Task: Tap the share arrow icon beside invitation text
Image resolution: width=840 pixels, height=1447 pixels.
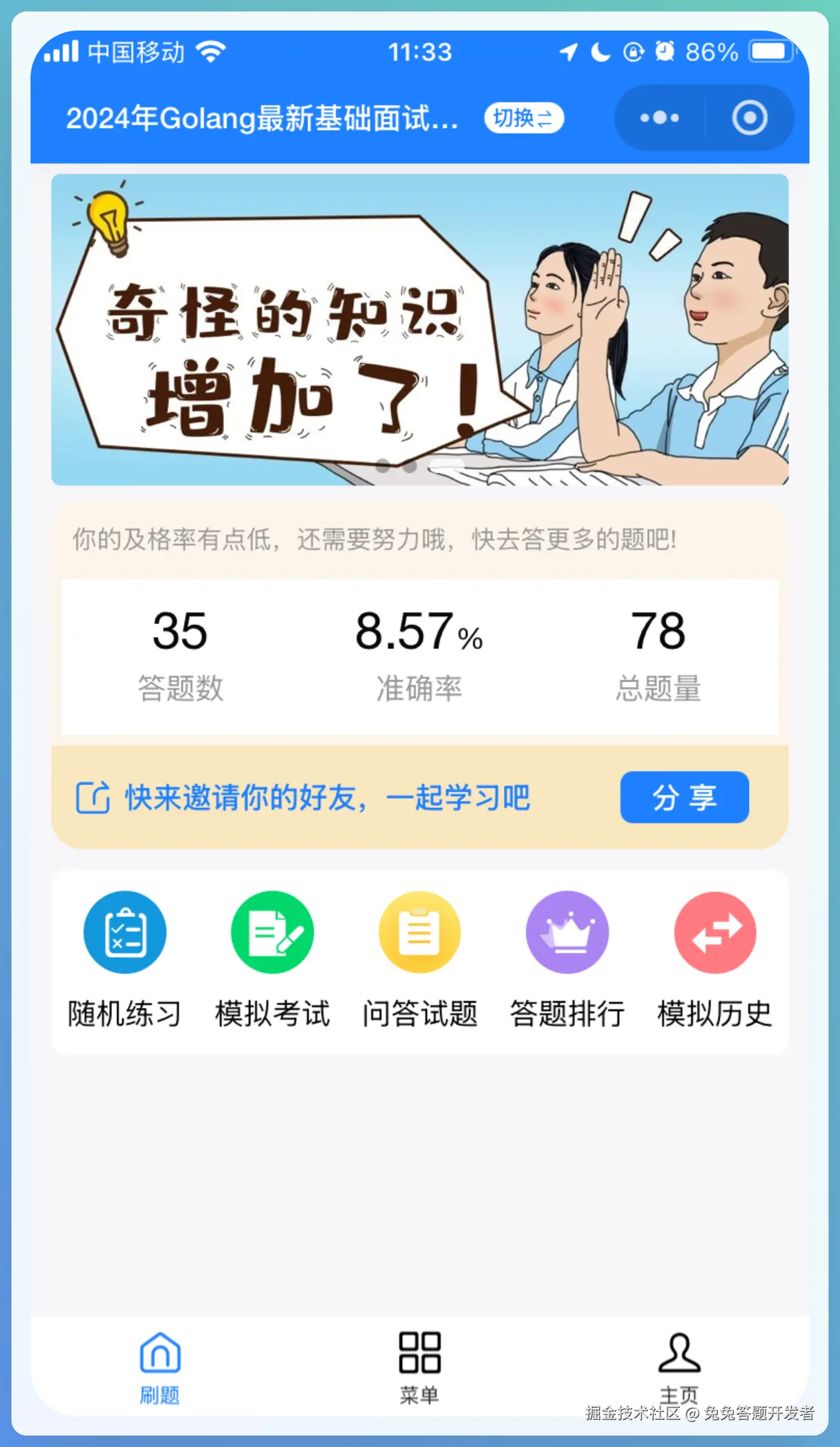Action: pyautogui.click(x=94, y=797)
